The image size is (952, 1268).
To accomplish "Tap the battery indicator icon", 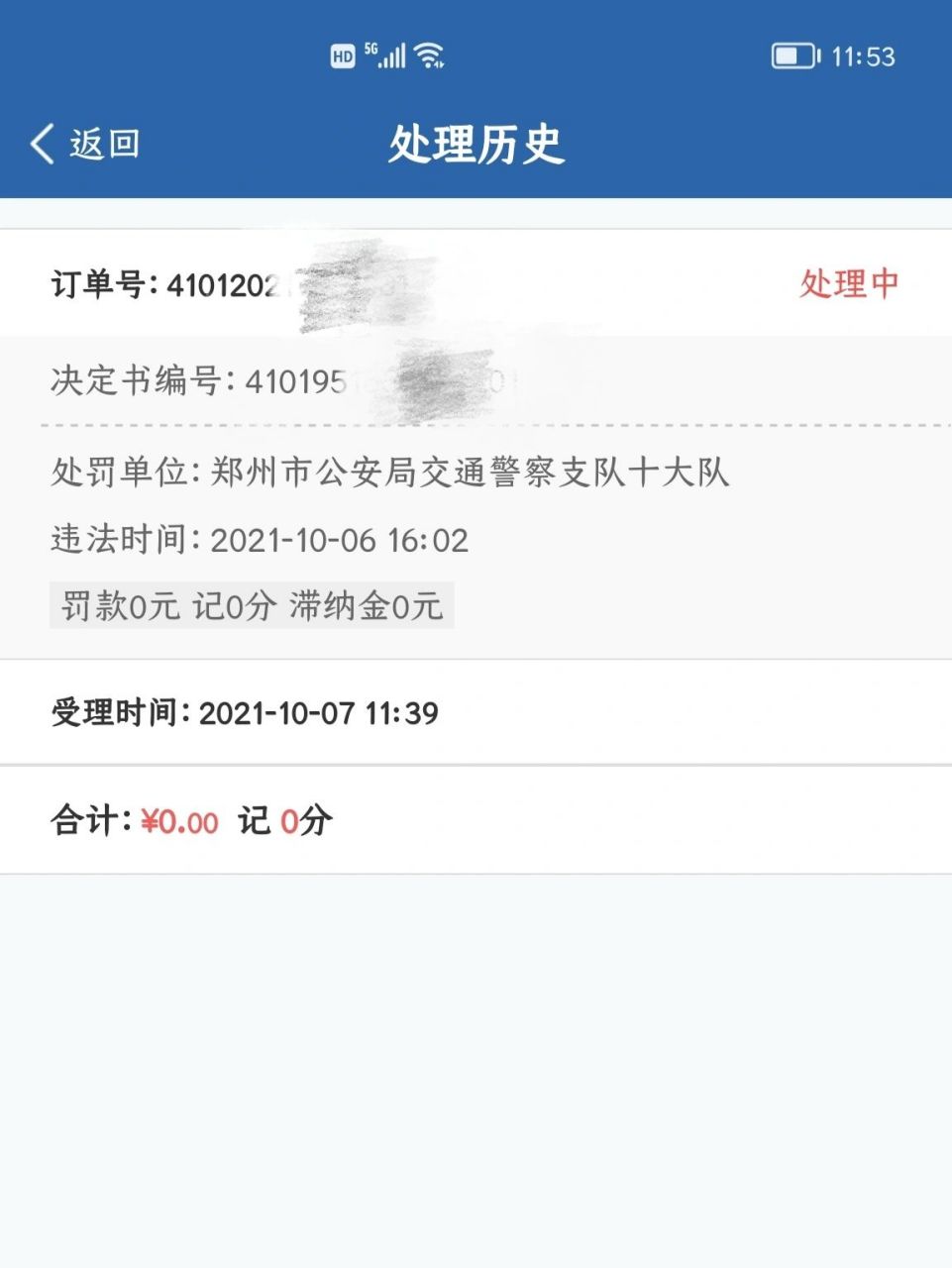I will point(793,56).
